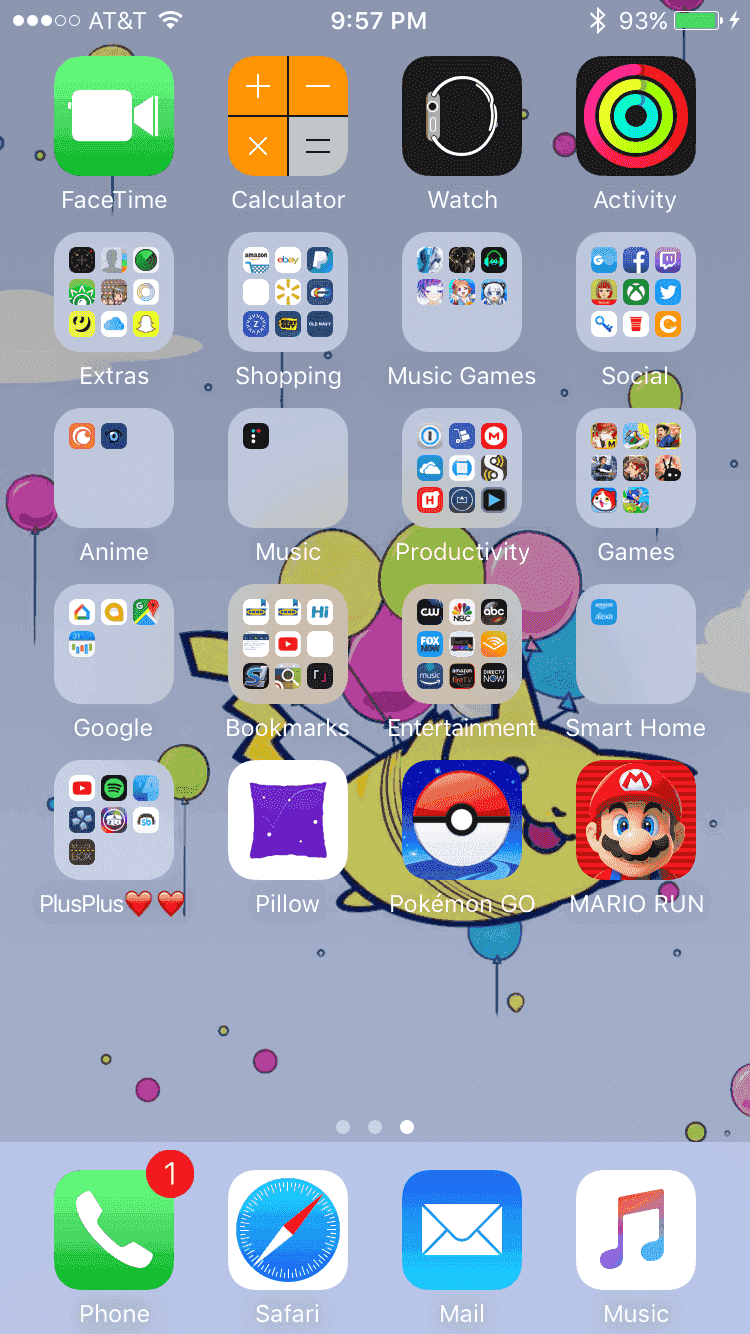Open the Shopping folder
Screen dimensions: 750x1334
coord(288,292)
